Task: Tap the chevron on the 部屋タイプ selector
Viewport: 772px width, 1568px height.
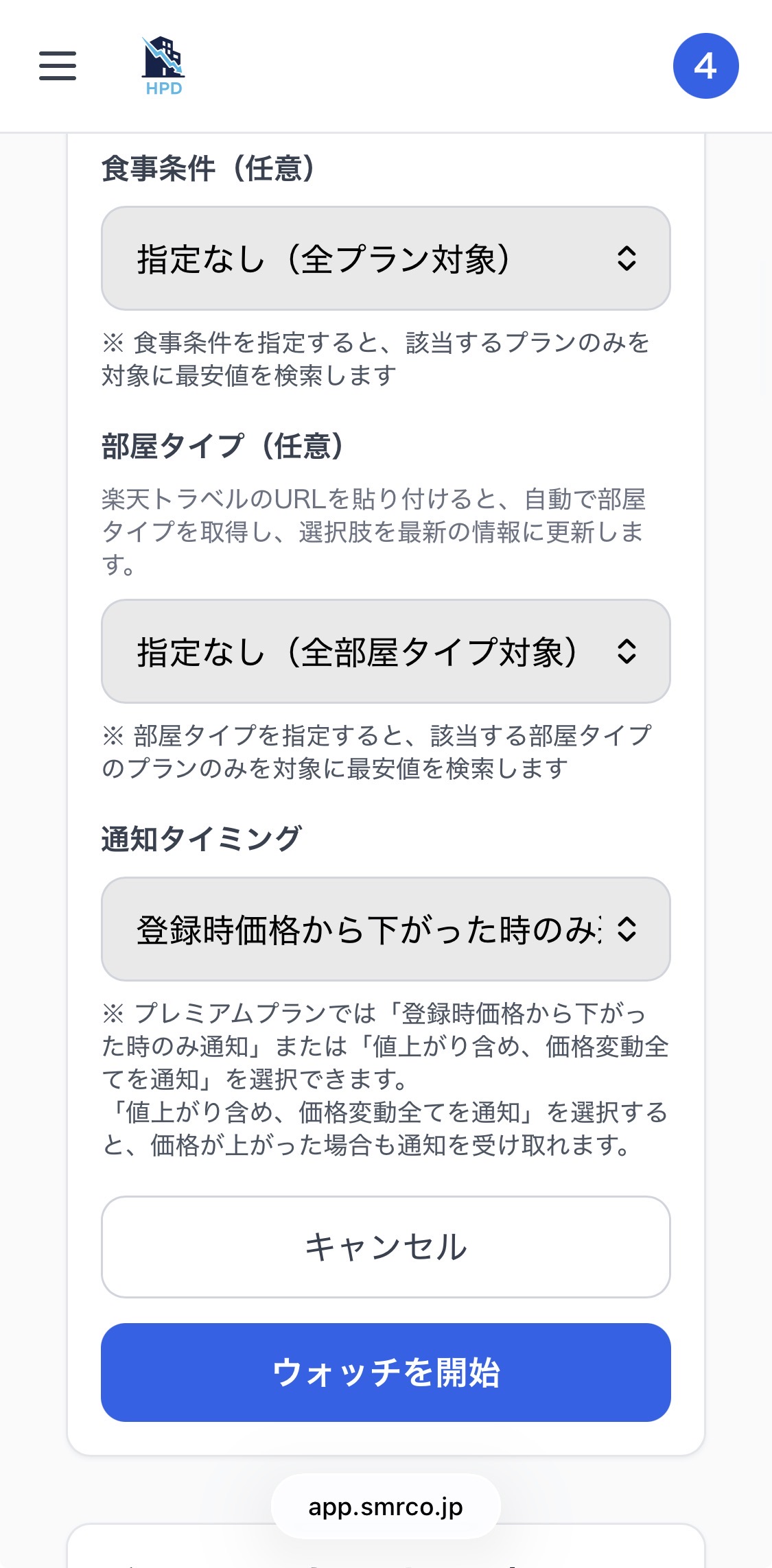Action: point(627,654)
